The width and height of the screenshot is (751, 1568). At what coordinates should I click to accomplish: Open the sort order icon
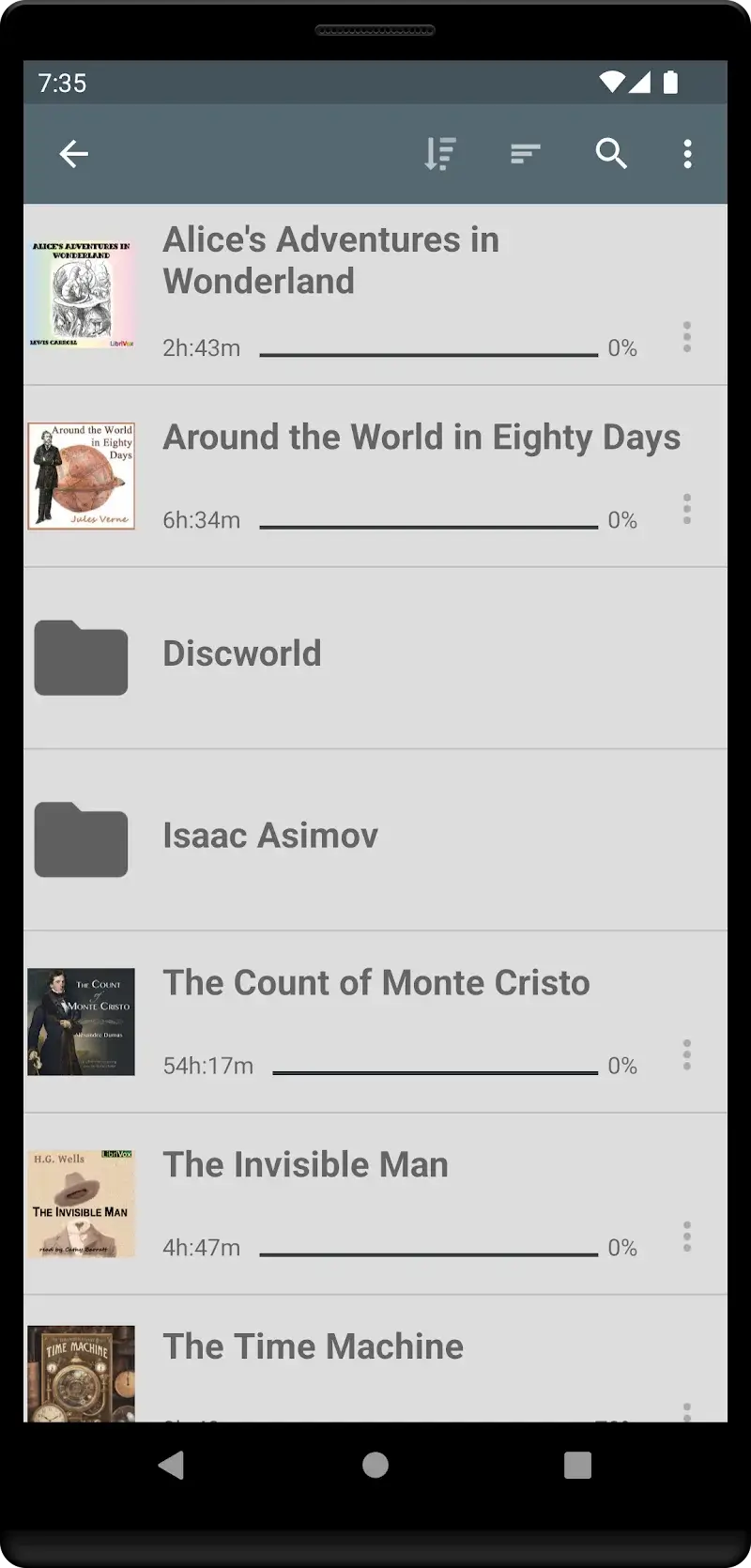tap(439, 153)
